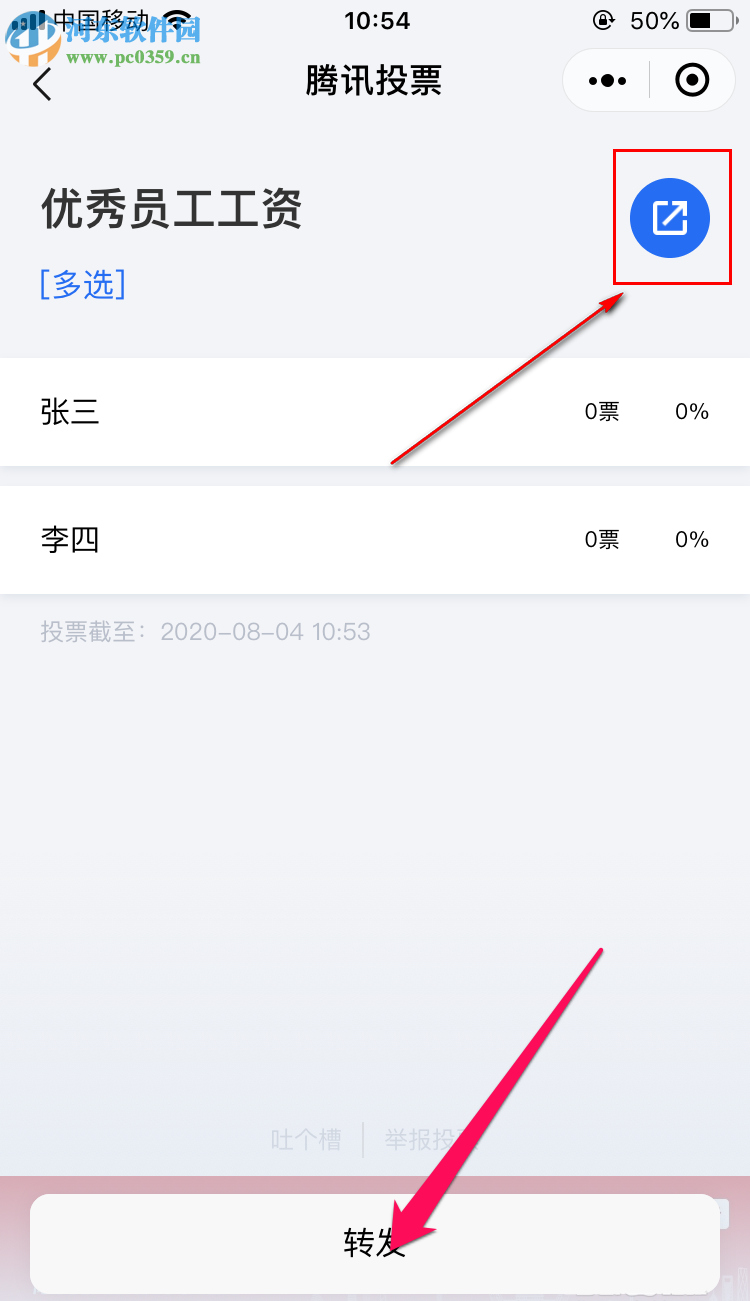Tap the blue share icon for the poll

tap(671, 217)
